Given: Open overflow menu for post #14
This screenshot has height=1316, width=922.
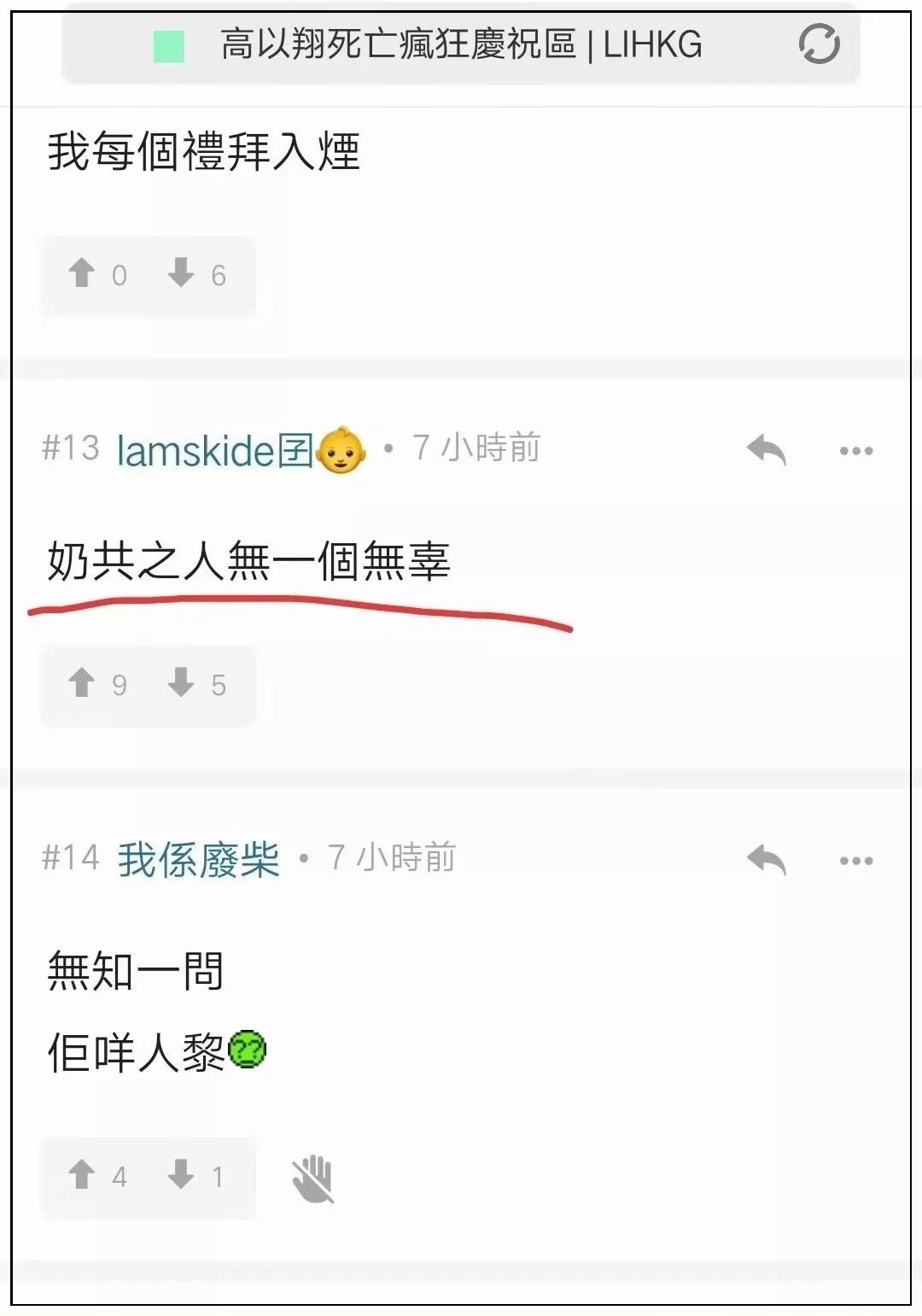Looking at the screenshot, I should point(855,859).
